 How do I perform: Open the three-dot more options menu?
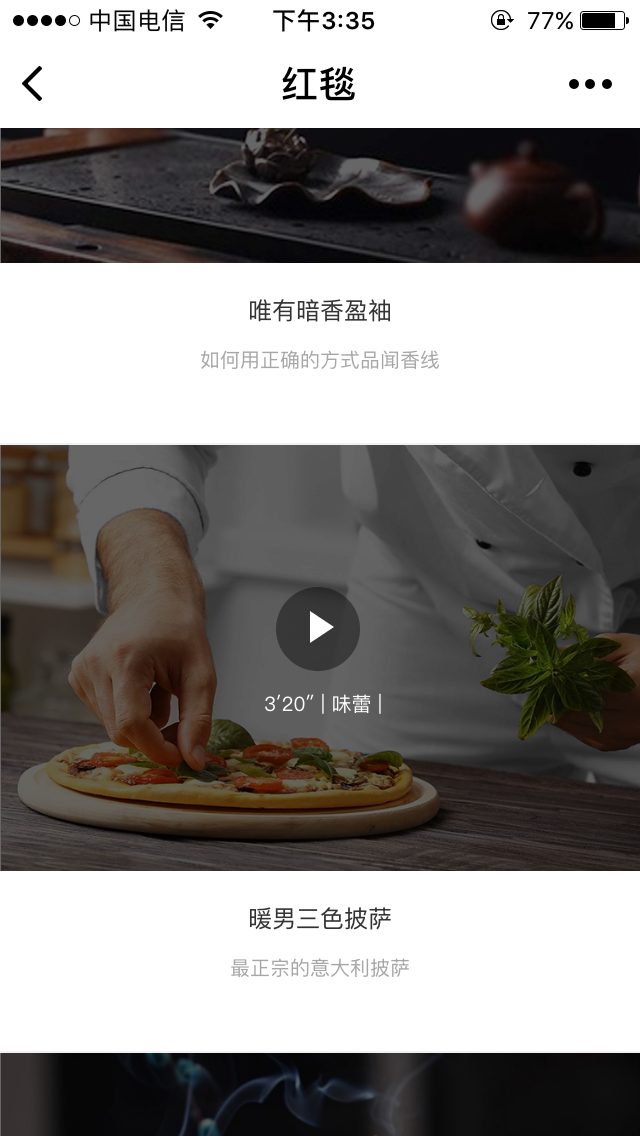click(x=590, y=84)
